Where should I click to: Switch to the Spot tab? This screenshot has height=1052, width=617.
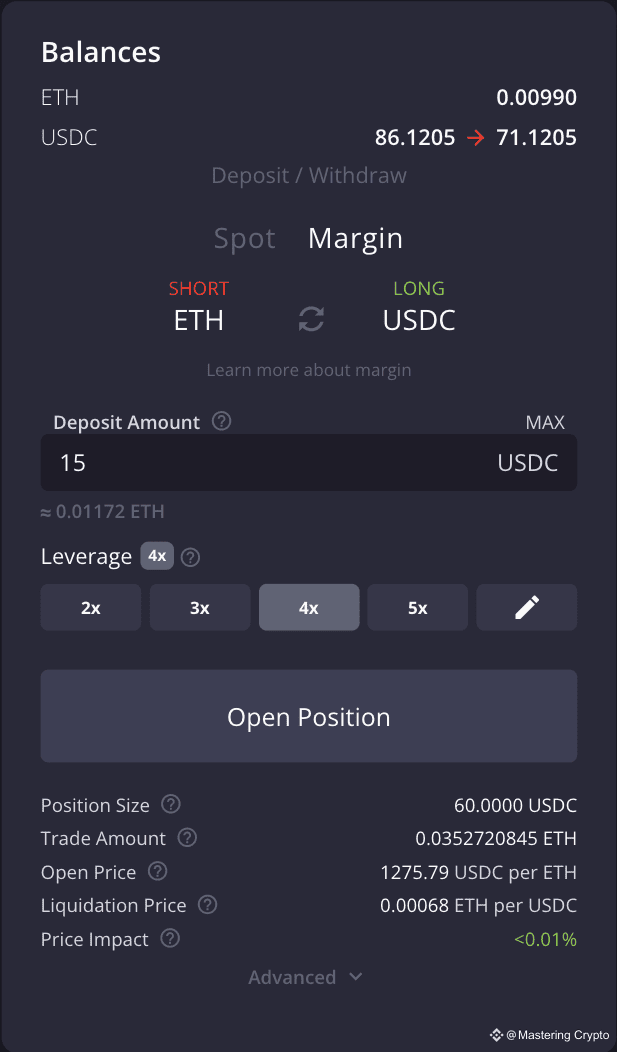244,239
